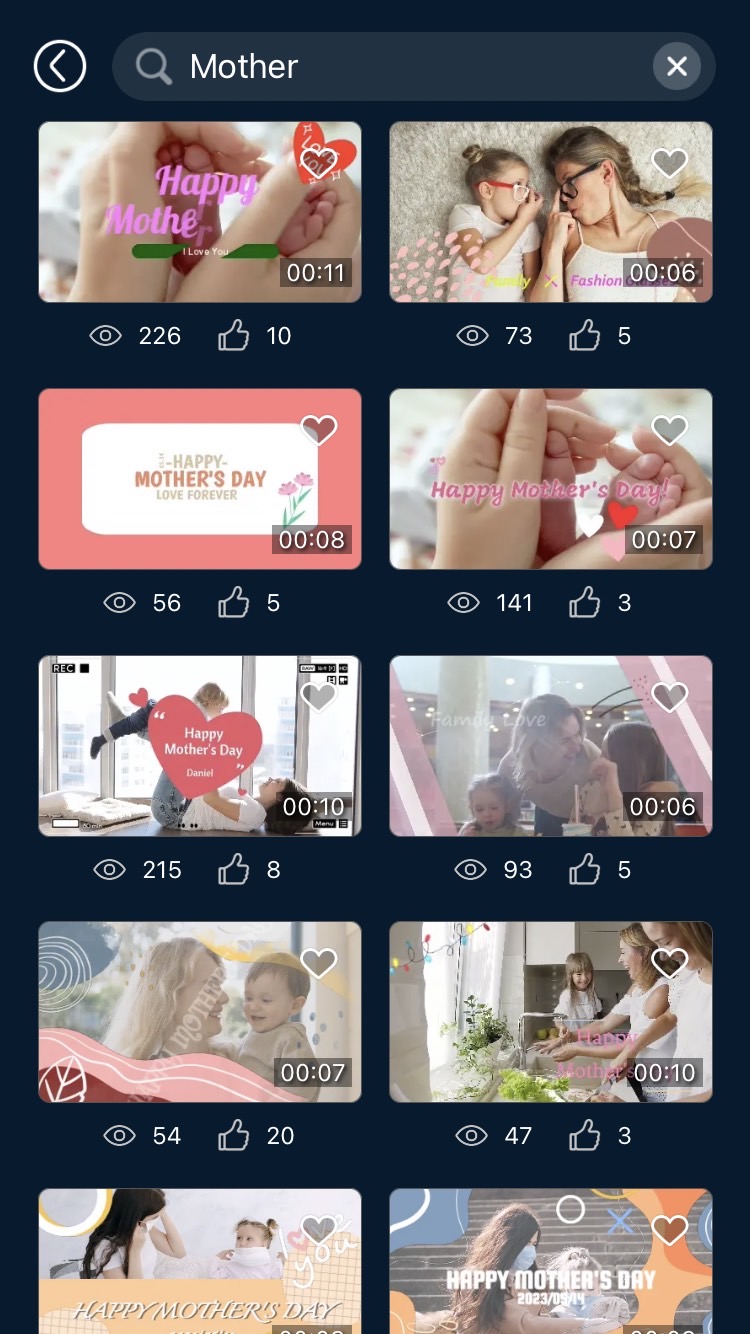750x1334 pixels.
Task: Favorite the template with 20 likes
Action: (319, 963)
